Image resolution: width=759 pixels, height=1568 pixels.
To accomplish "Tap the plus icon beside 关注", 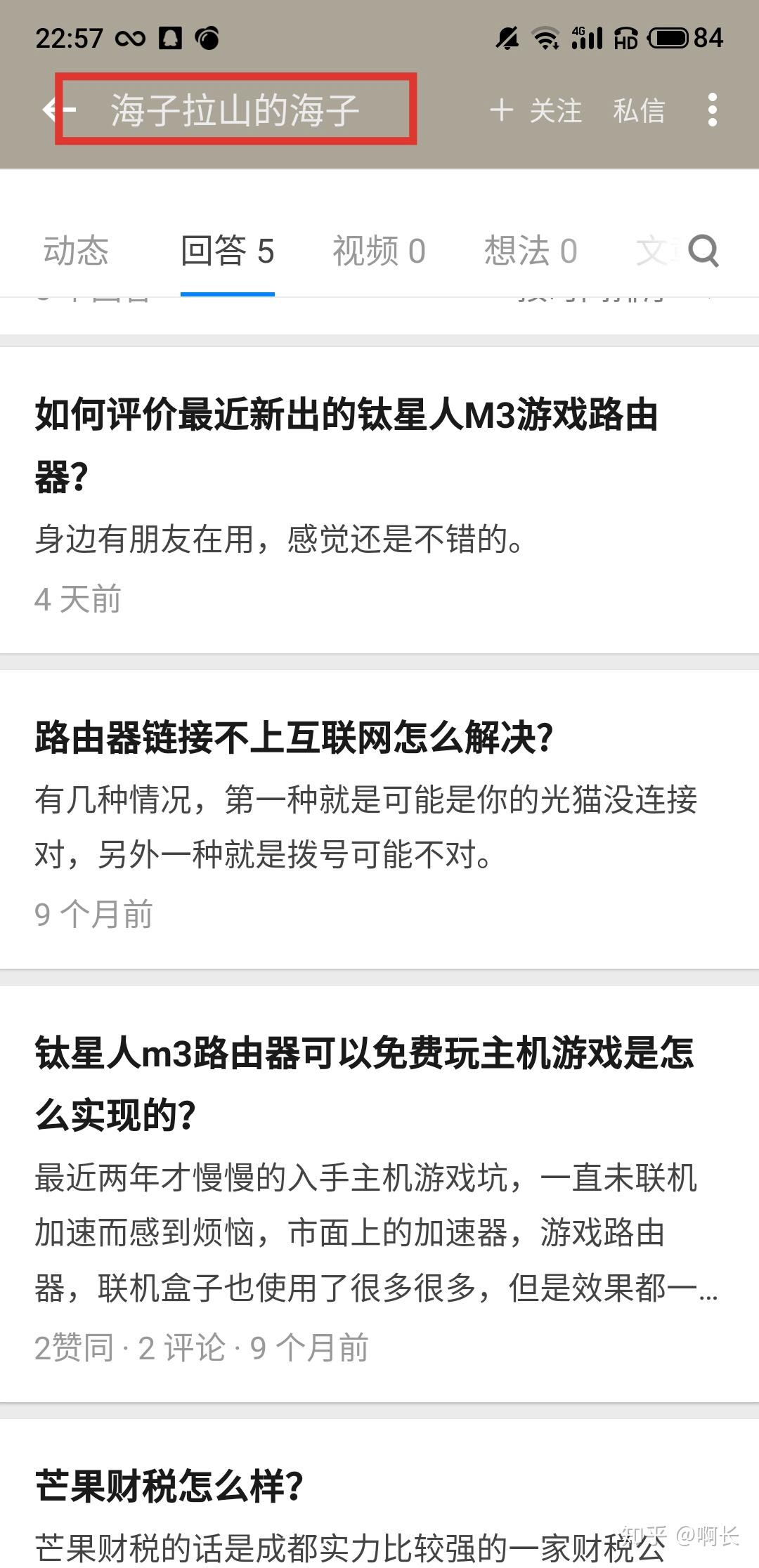I will click(x=503, y=110).
